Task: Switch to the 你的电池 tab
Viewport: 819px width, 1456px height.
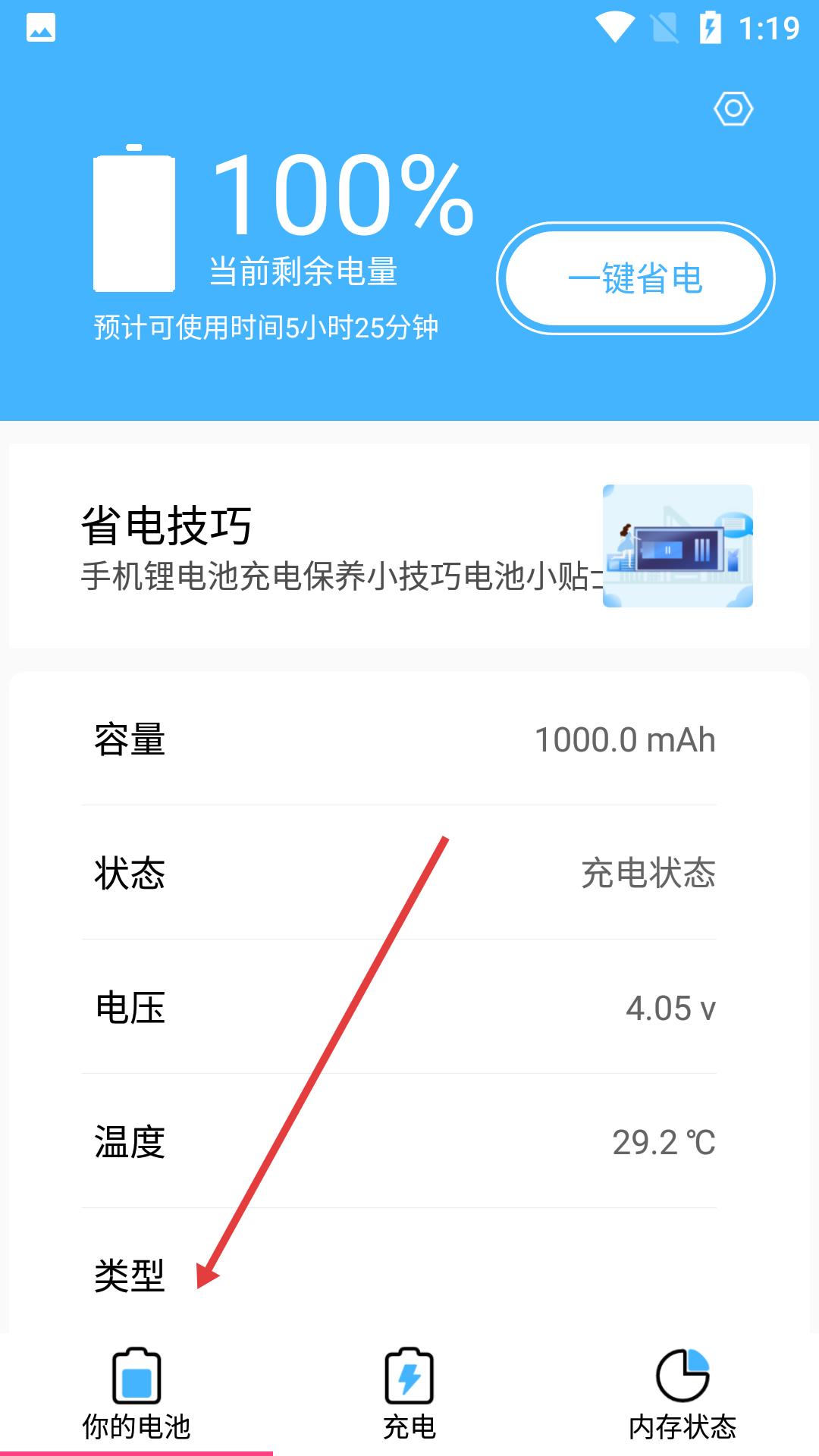Action: tap(136, 1395)
